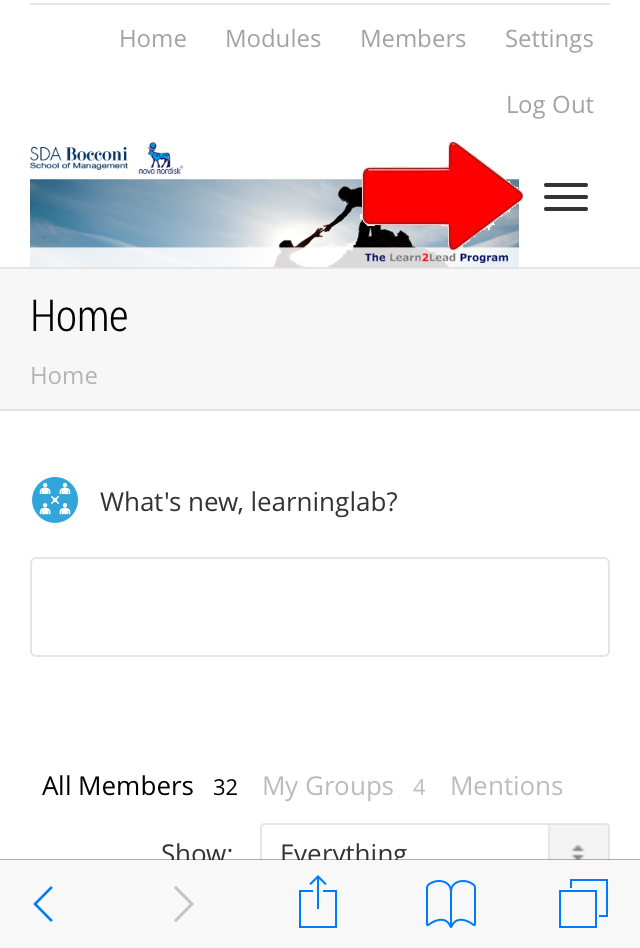
Task: Open the browser tabs overview
Action: point(583,904)
